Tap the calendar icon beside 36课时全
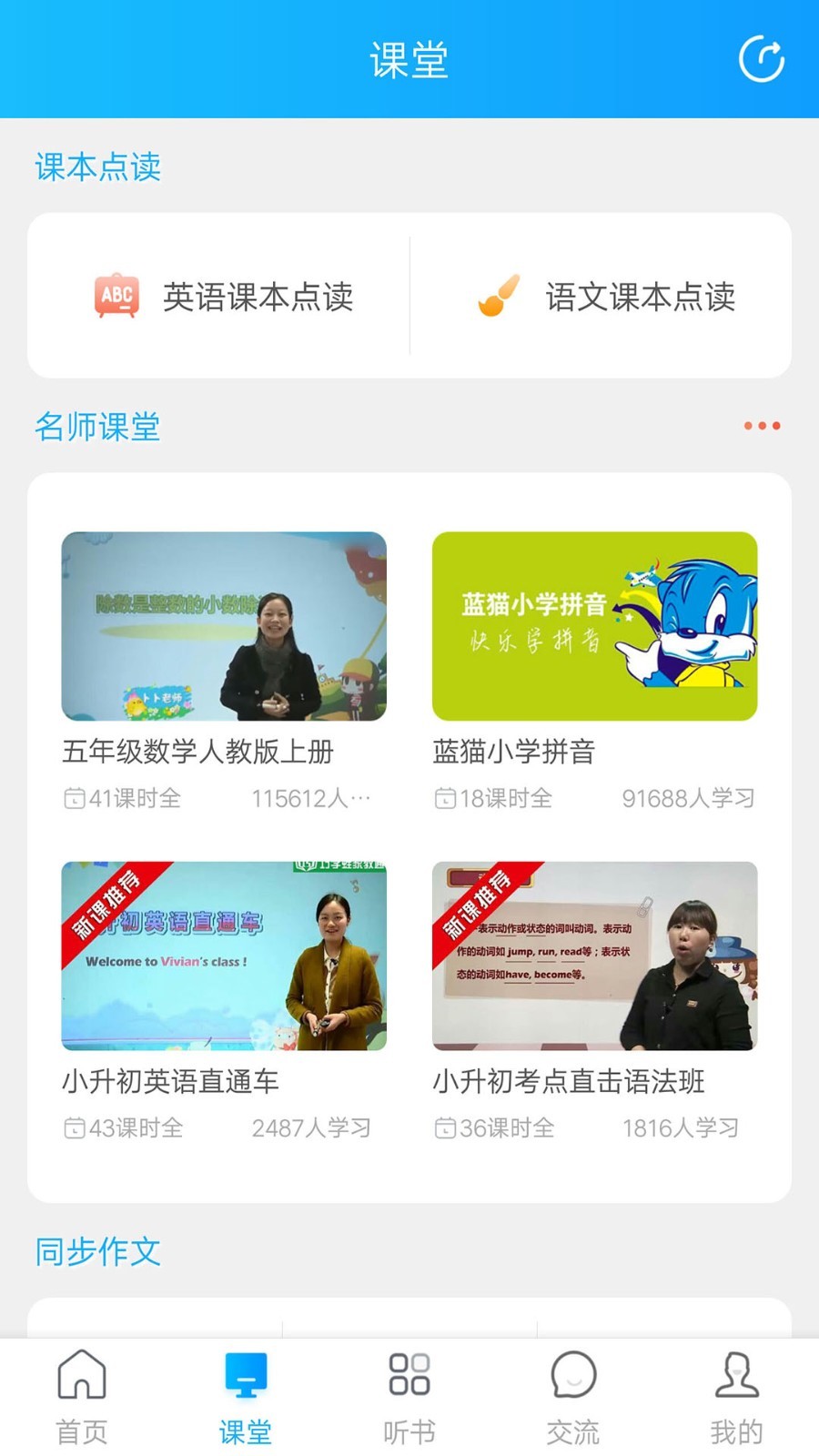Viewport: 819px width, 1456px height. (x=447, y=1128)
